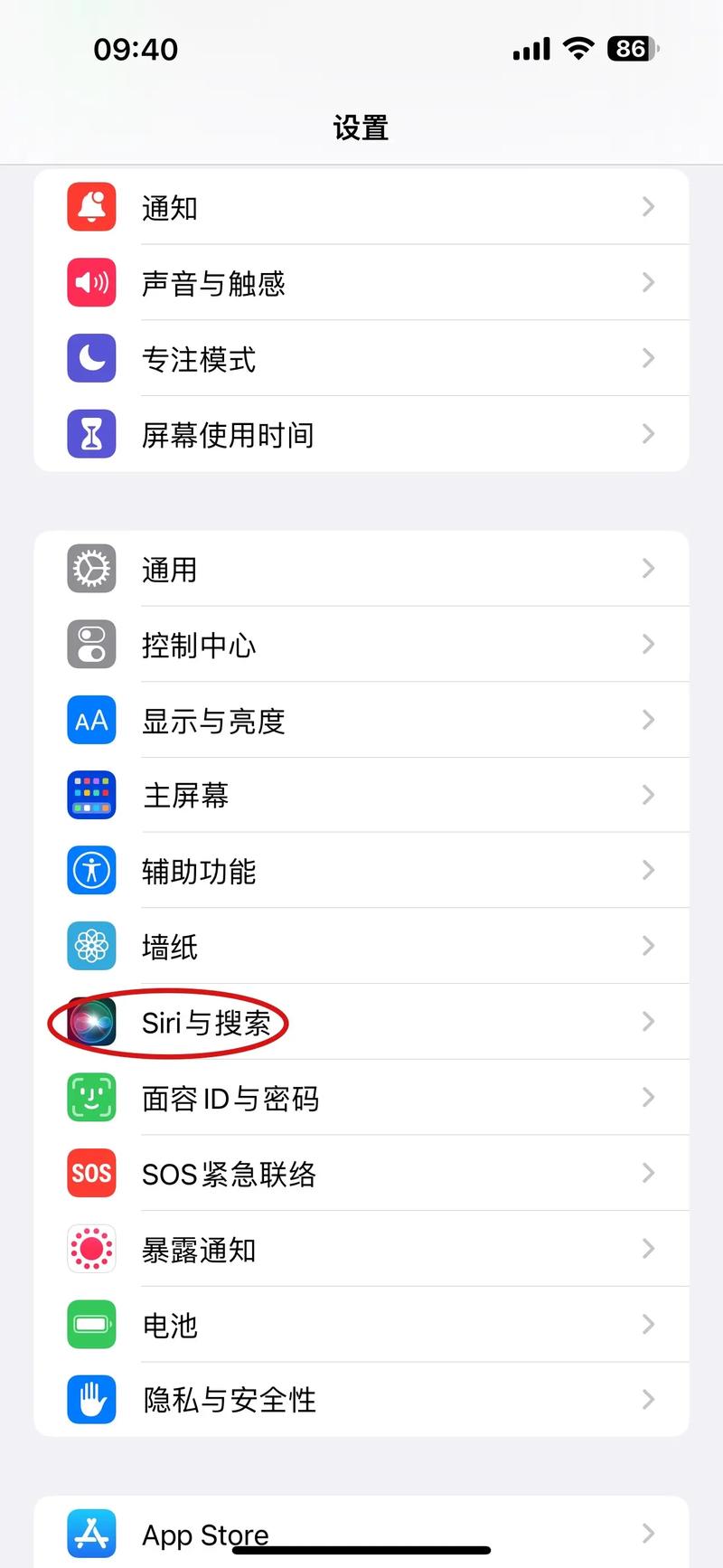The height and width of the screenshot is (1568, 723).
Task: Expand the 通知 row via its chevron
Action: [648, 207]
